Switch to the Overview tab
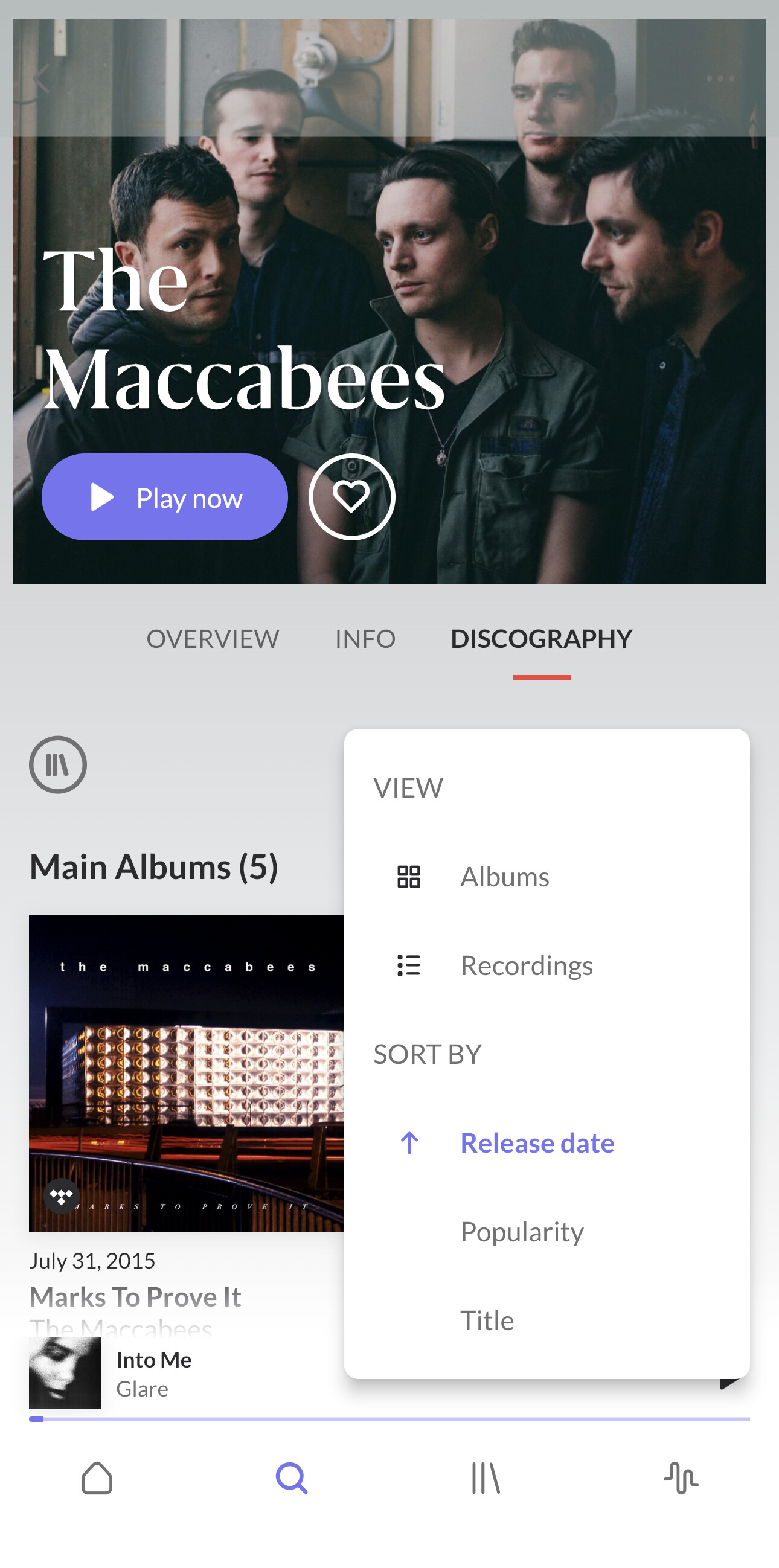This screenshot has height=1568, width=779. (x=213, y=639)
